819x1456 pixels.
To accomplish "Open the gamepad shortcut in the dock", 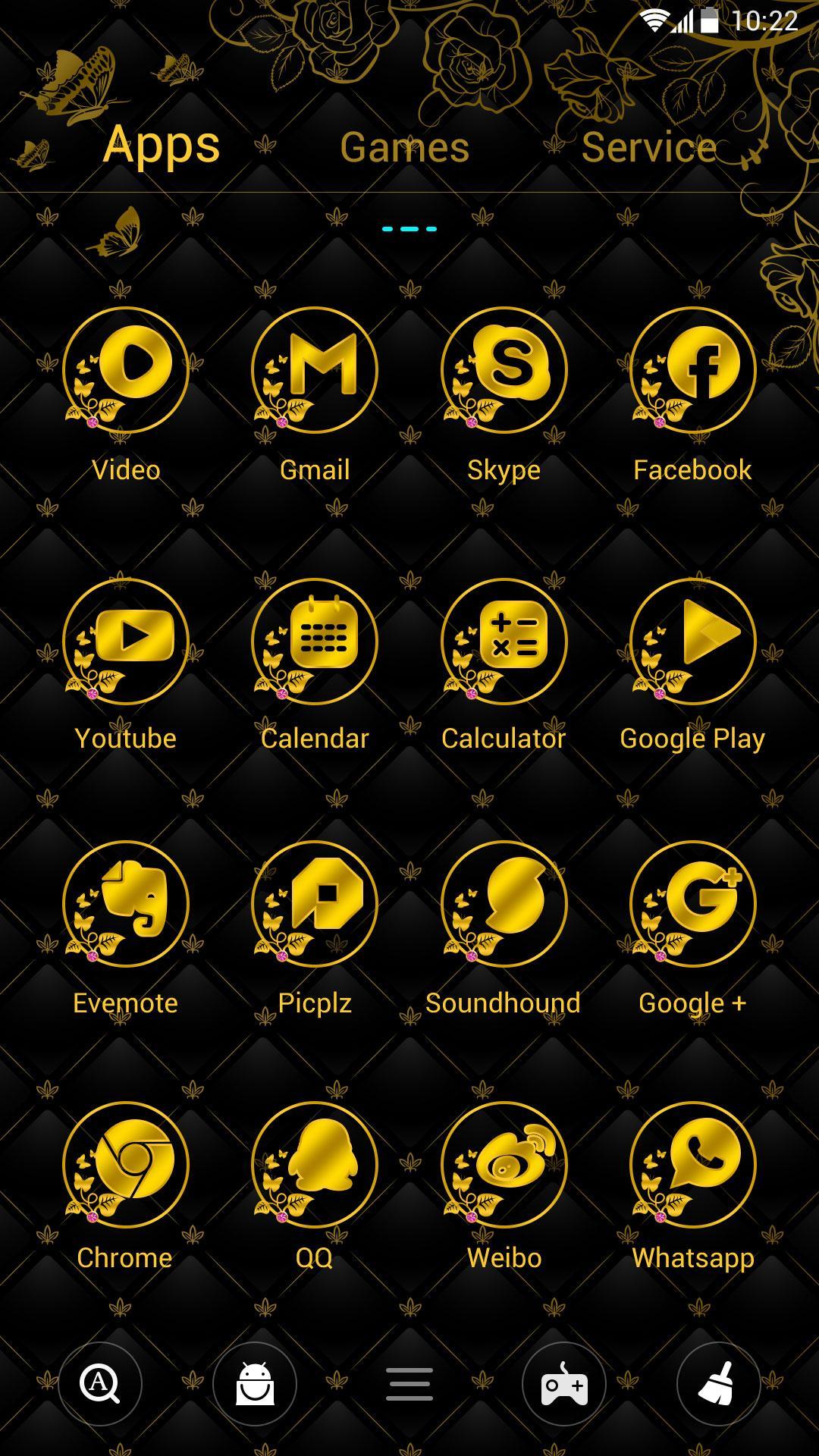I will pyautogui.click(x=564, y=1384).
